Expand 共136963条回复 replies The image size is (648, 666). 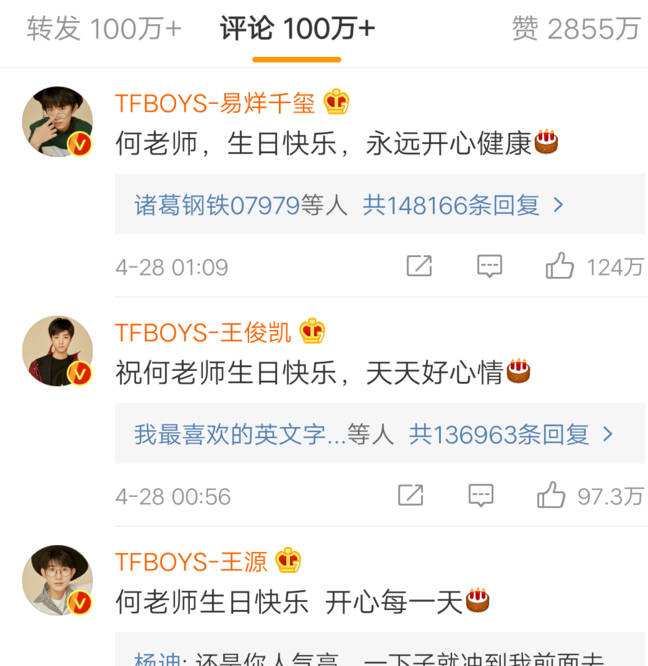click(x=511, y=434)
